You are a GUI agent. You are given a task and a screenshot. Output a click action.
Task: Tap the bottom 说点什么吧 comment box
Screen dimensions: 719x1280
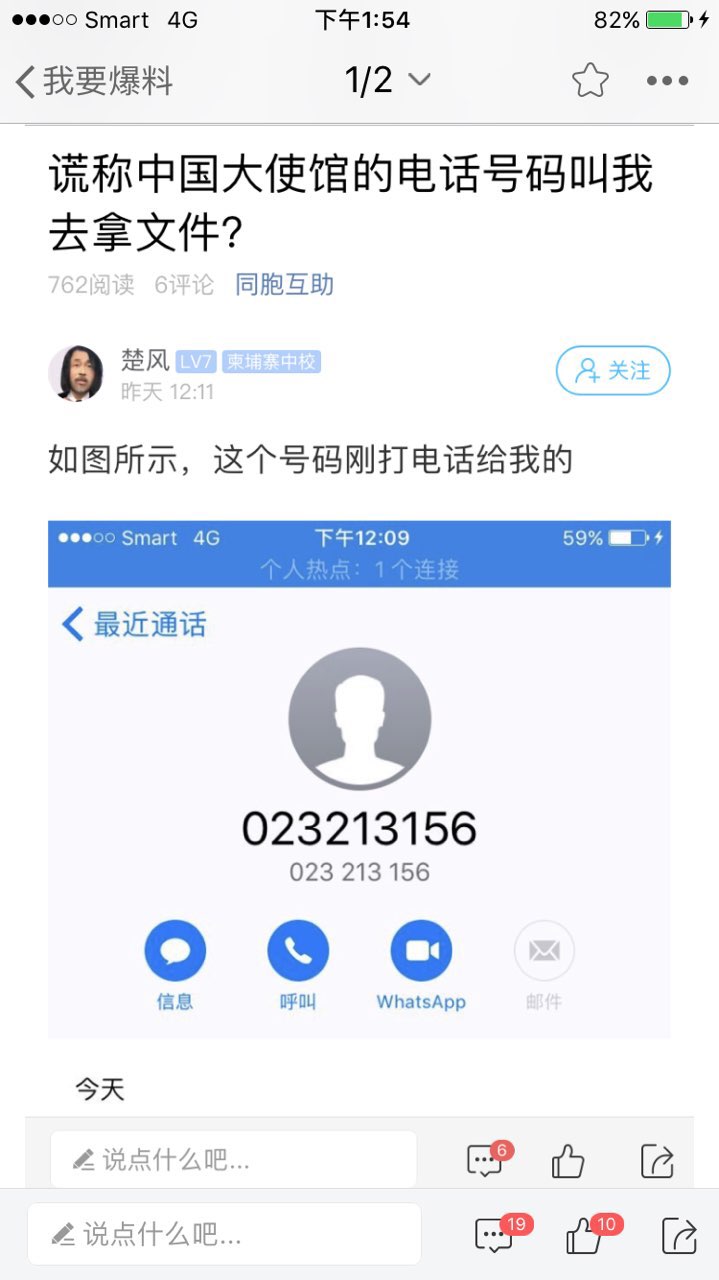click(x=224, y=1234)
